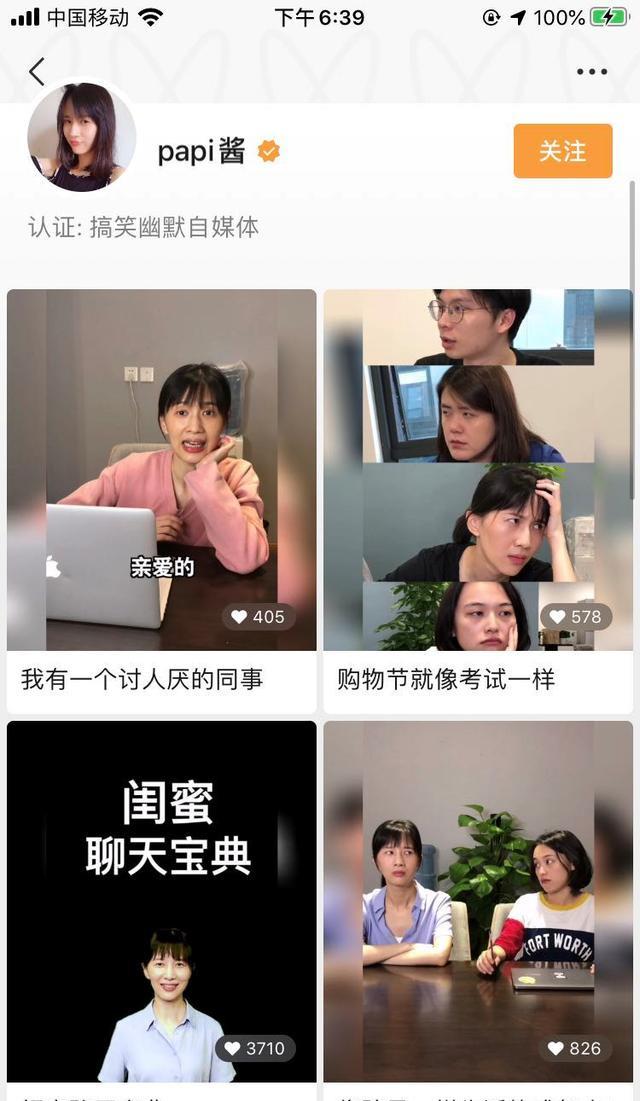640x1101 pixels.
Task: Tap the 关注 follow button
Action: click(562, 151)
